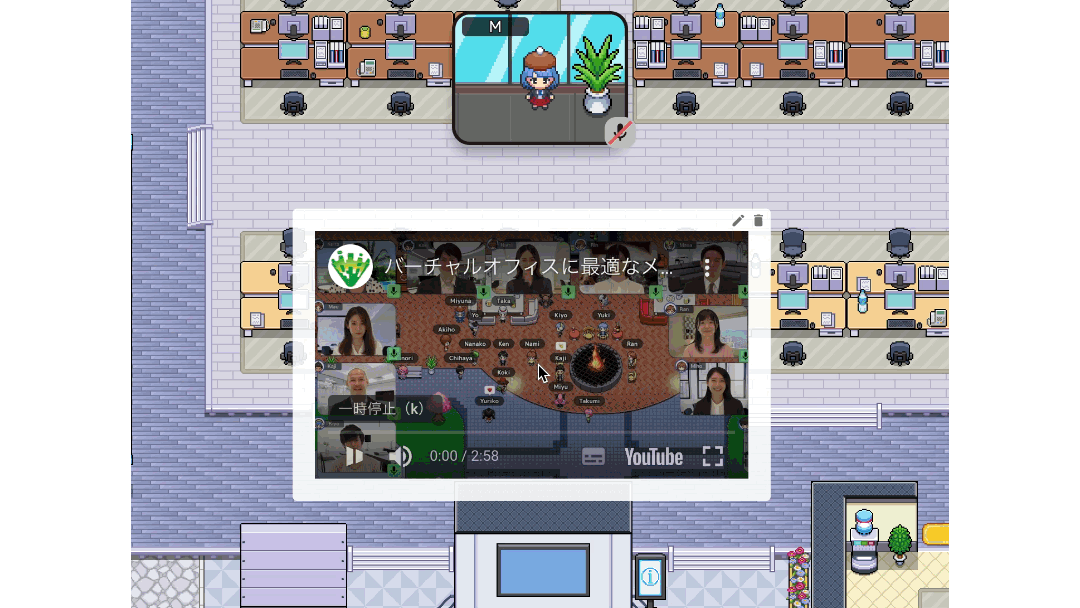
Task: Open the video's more options menu
Action: click(707, 267)
